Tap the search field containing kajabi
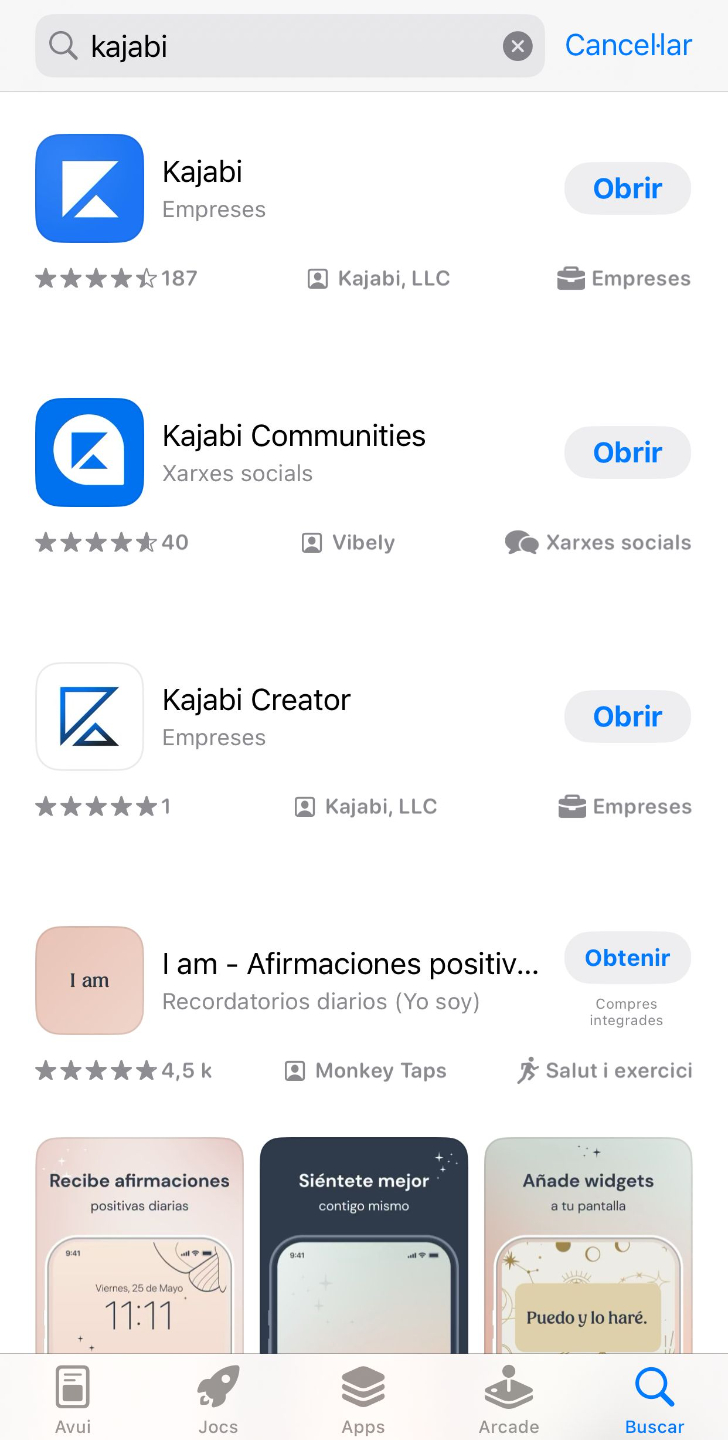Screen dimensions: 728x1440 pos(280,46)
